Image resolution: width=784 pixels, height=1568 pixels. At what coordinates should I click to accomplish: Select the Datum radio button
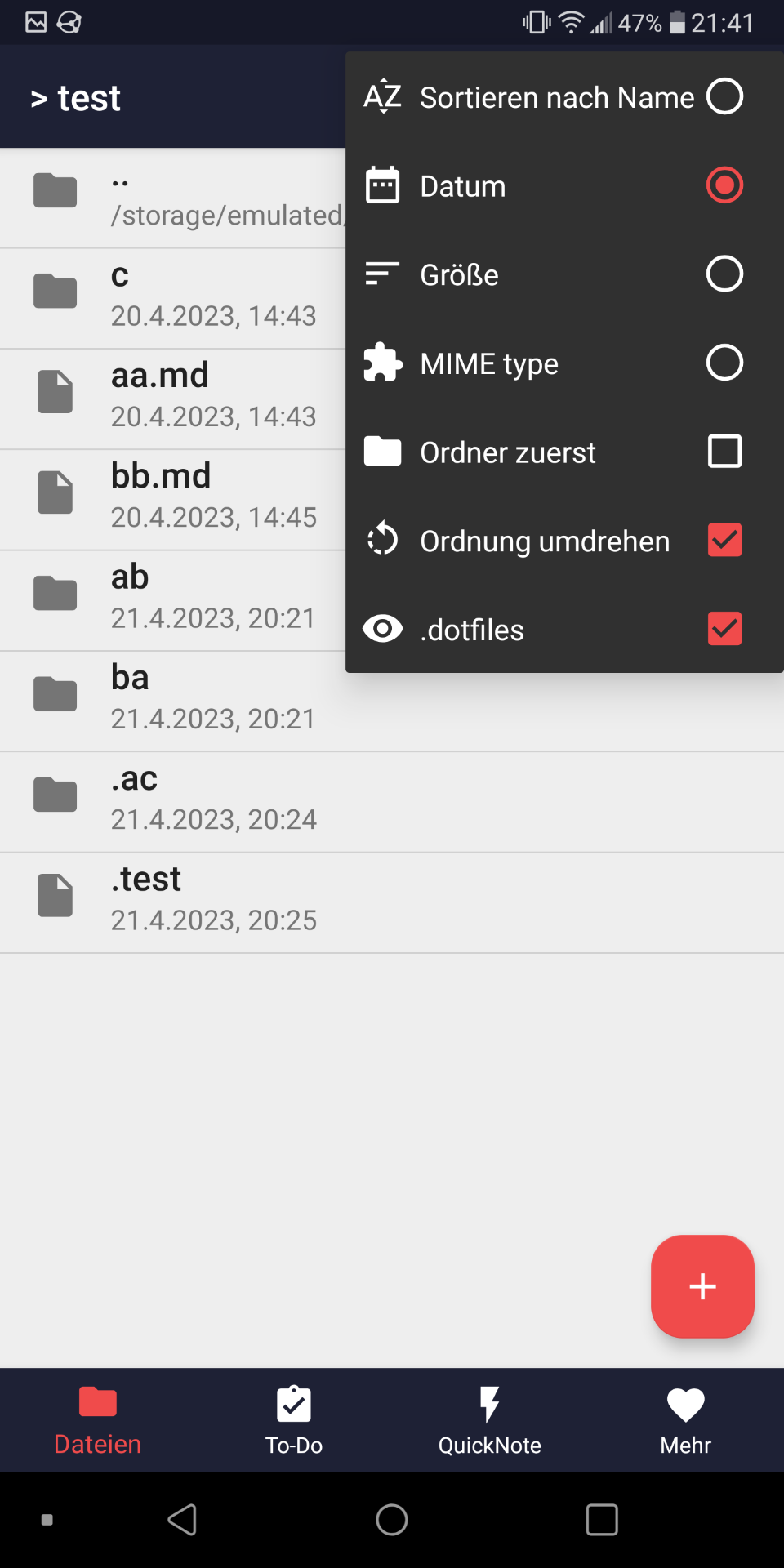(x=724, y=185)
